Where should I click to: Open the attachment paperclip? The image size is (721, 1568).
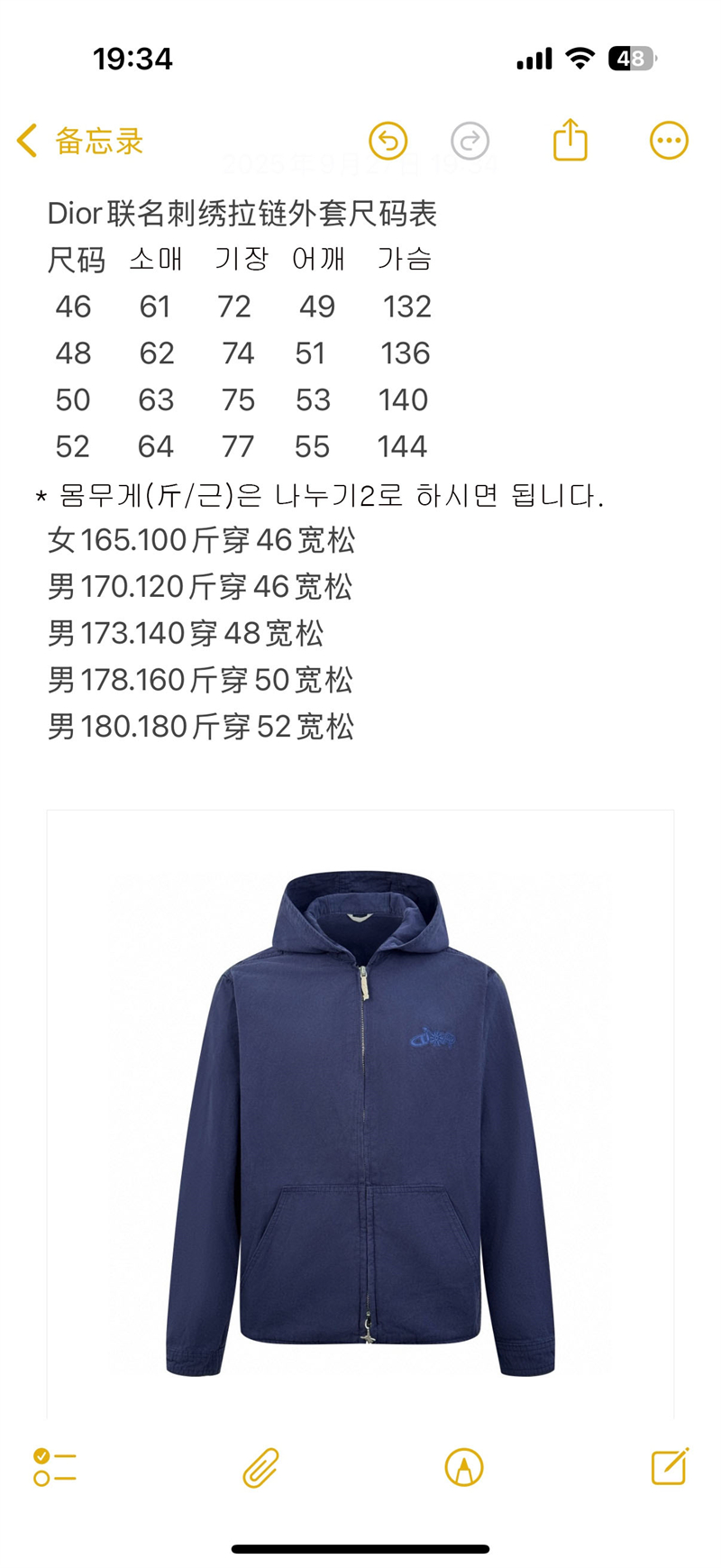[260, 1467]
